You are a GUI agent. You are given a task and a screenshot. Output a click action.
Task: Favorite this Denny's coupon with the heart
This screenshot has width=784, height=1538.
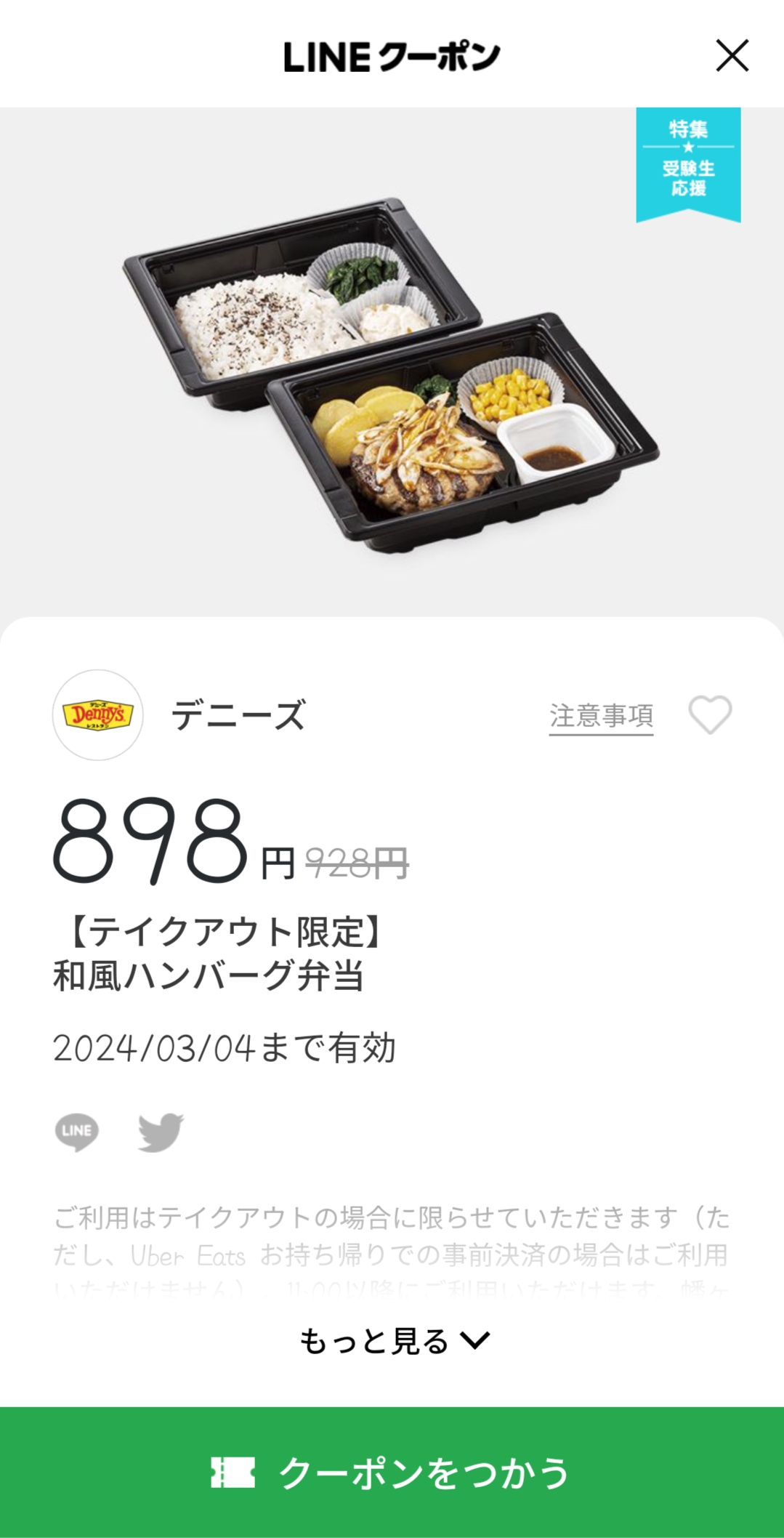(710, 715)
